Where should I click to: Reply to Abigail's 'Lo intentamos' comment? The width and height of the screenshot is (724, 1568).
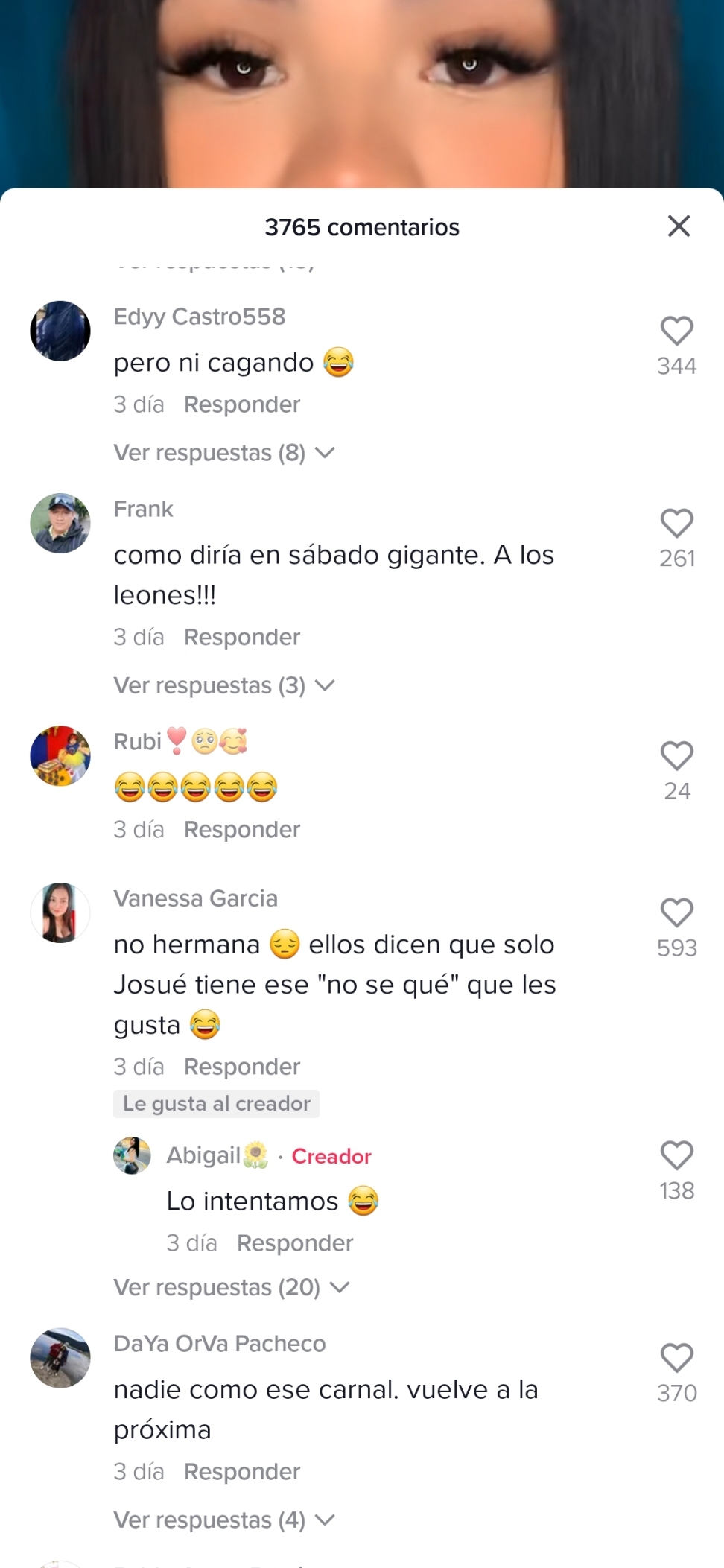[295, 1242]
